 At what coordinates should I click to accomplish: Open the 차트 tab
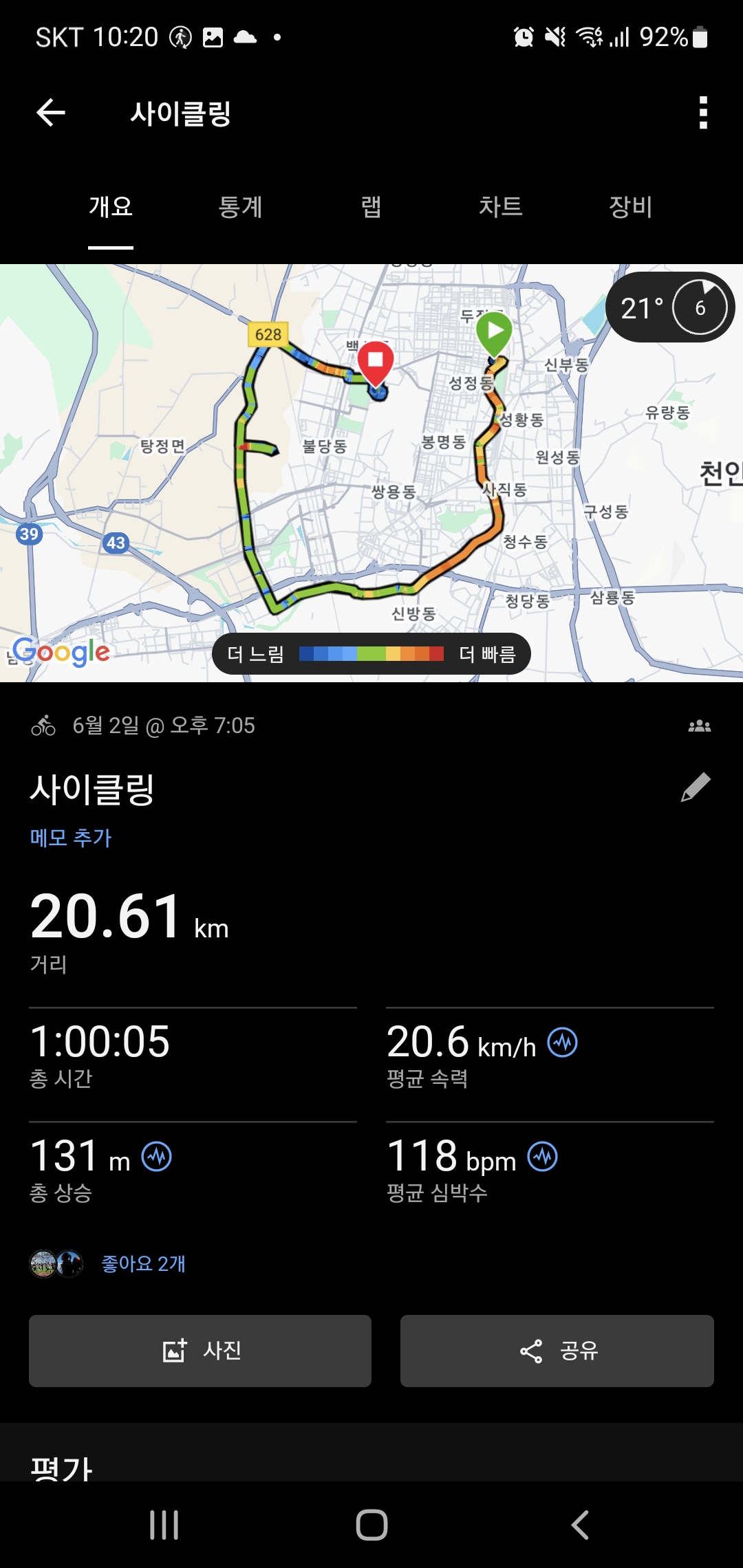[501, 206]
